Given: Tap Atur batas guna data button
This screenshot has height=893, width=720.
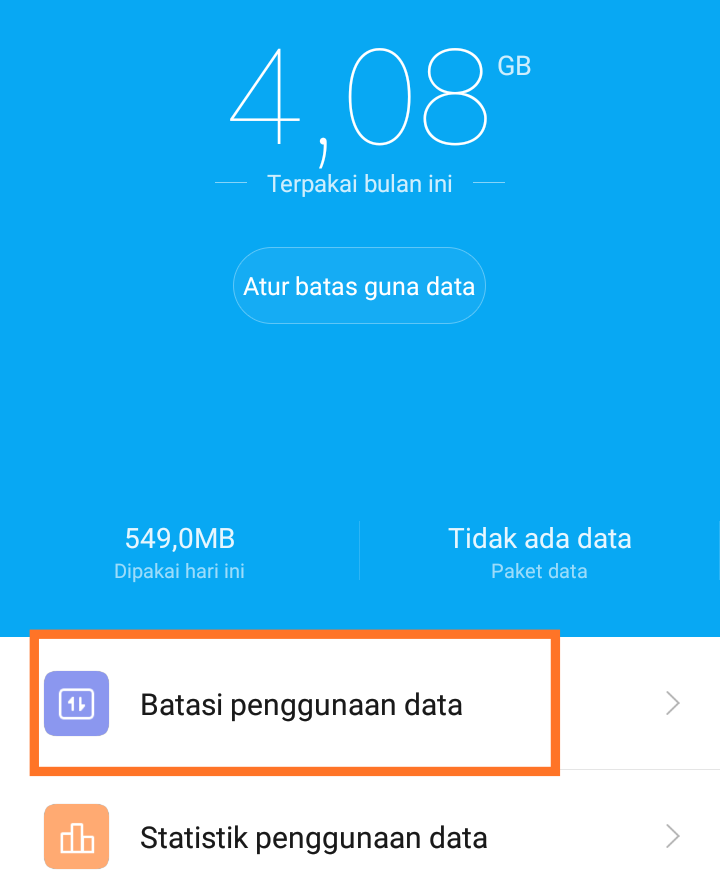Looking at the screenshot, I should coord(359,287).
